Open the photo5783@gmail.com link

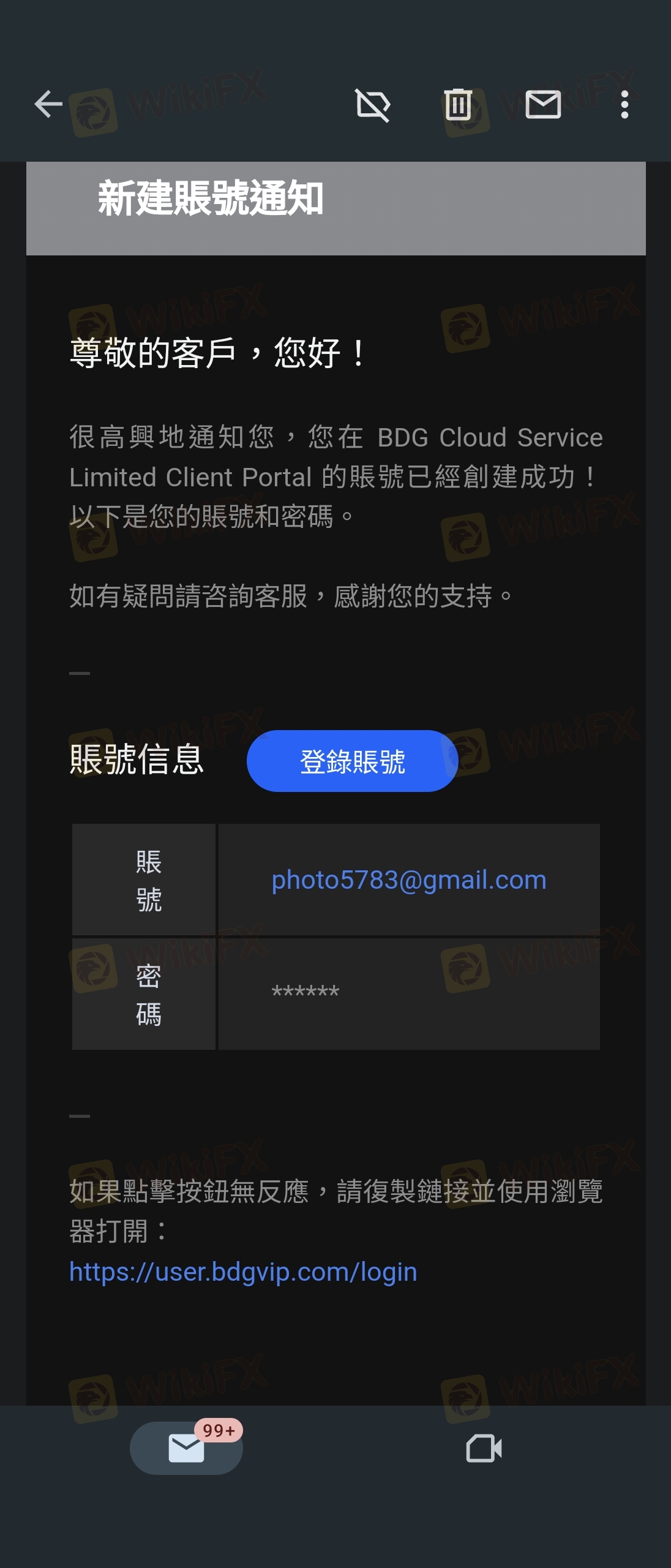coord(408,880)
